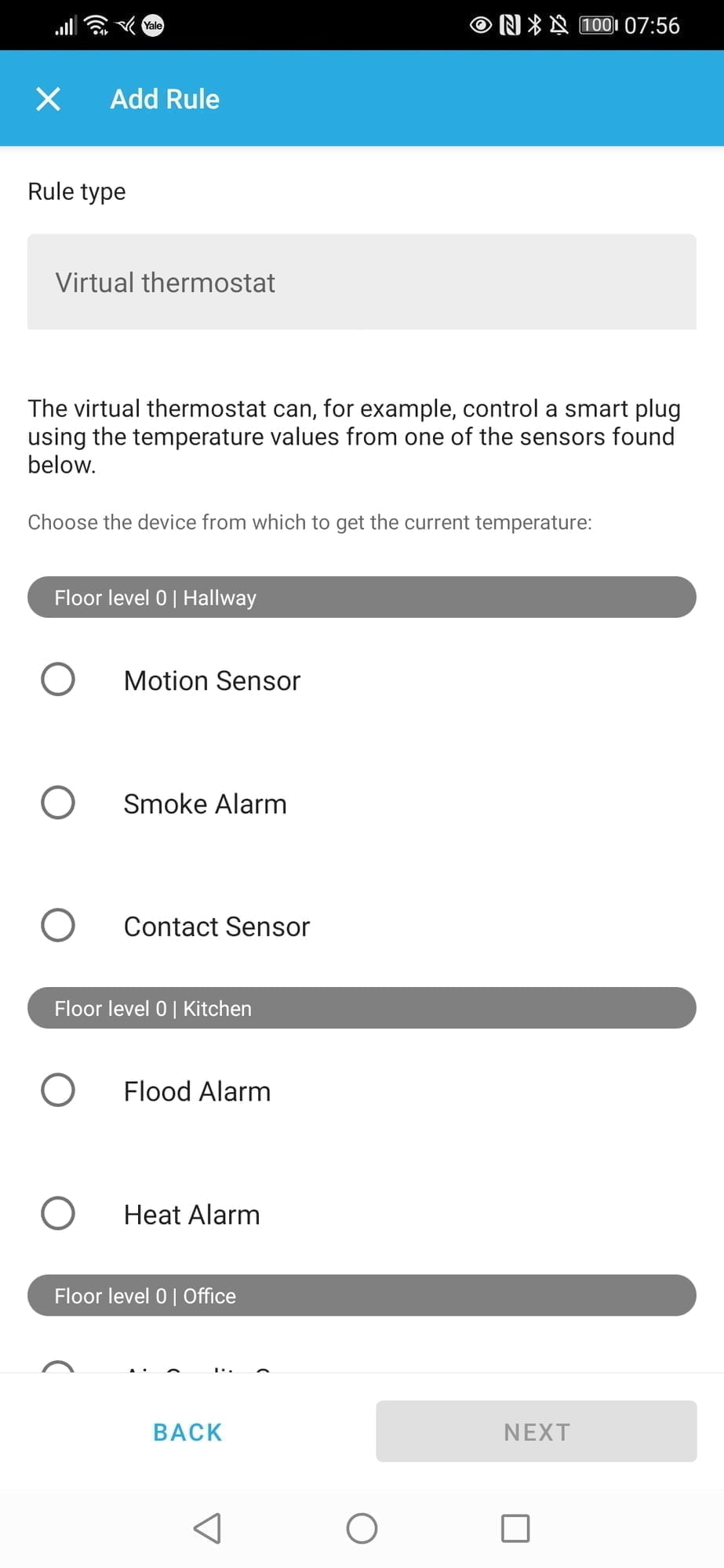Go to the home screen
This screenshot has width=724, height=1568.
362,1528
